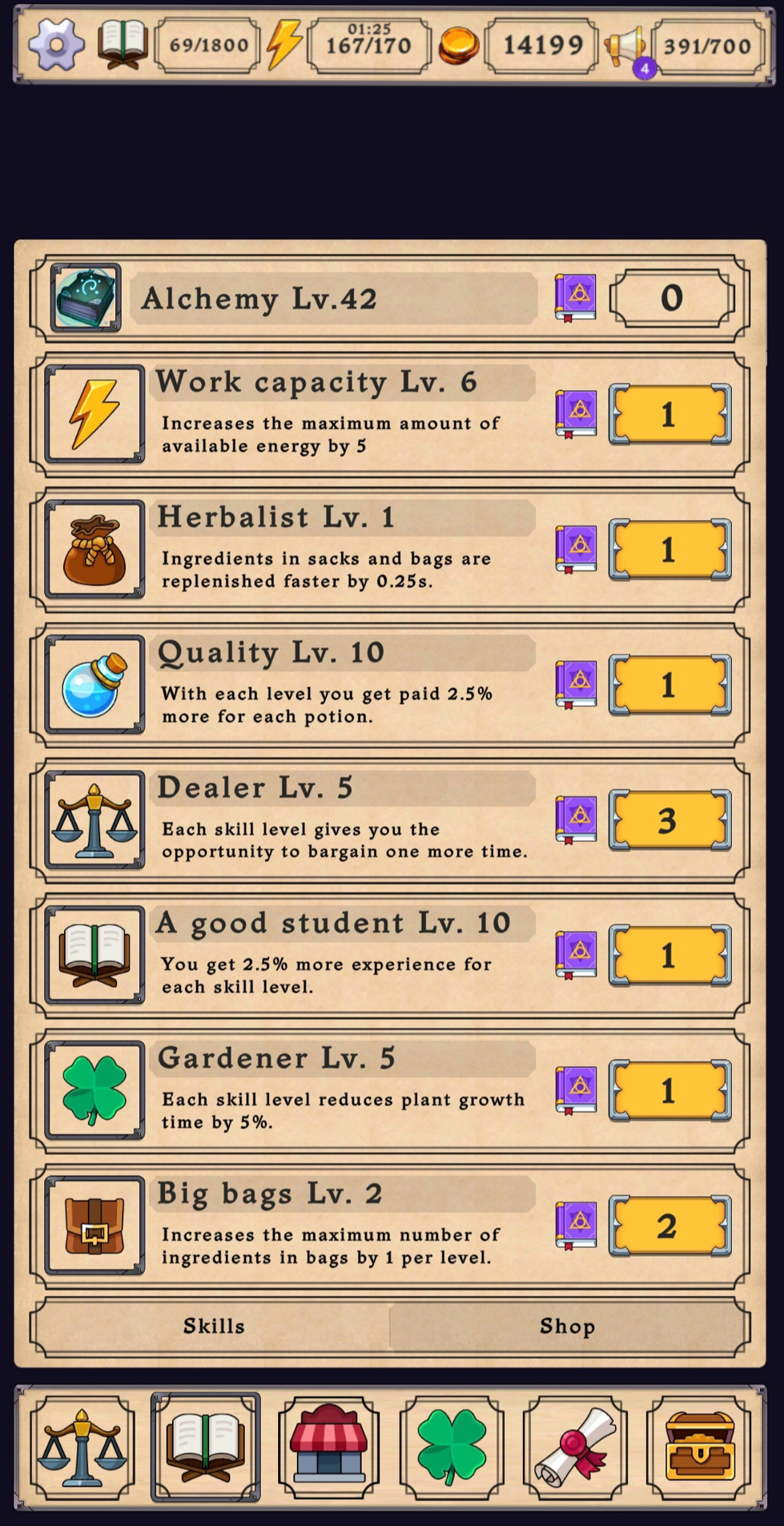Upgrade Herbalist skill for 1 book
The height and width of the screenshot is (1526, 784).
pos(669,550)
